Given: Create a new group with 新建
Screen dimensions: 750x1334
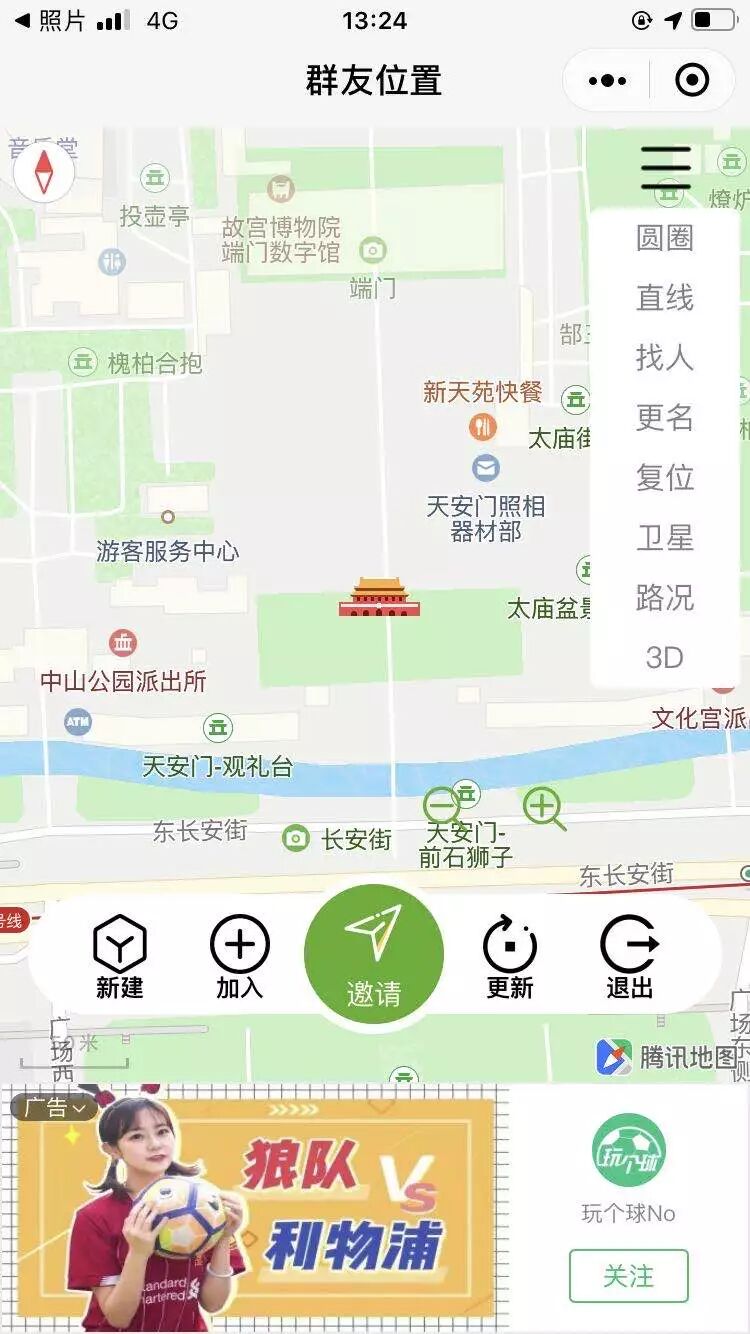Looking at the screenshot, I should point(120,957).
